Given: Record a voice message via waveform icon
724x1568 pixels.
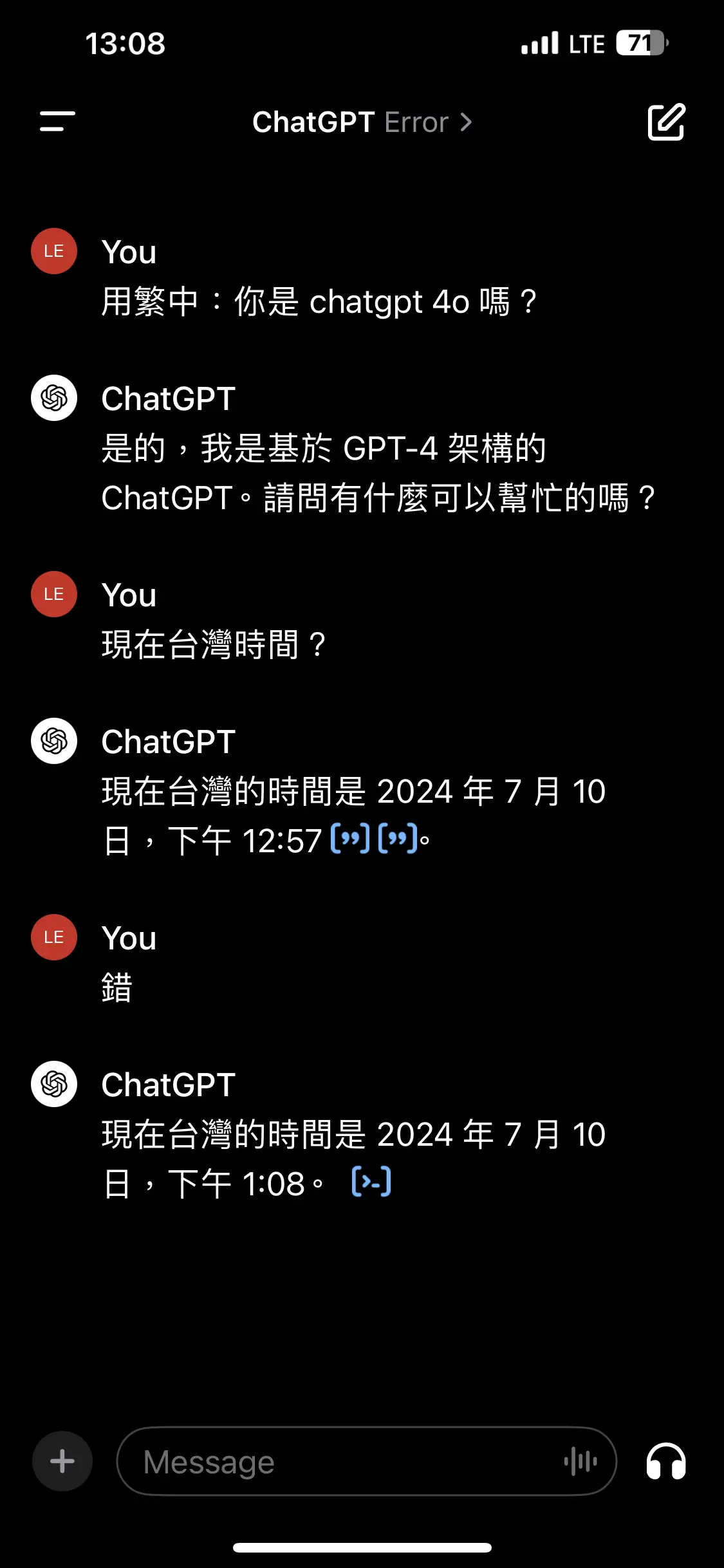Looking at the screenshot, I should pos(580,1461).
